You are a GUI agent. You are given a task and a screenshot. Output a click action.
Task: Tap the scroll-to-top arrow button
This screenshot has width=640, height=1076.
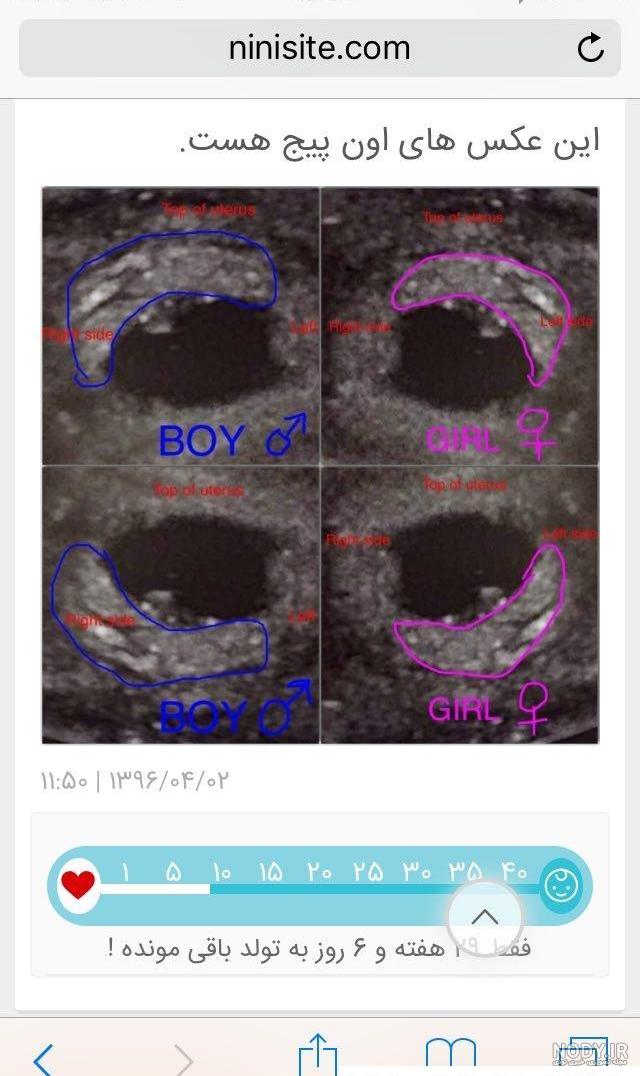pyautogui.click(x=485, y=917)
